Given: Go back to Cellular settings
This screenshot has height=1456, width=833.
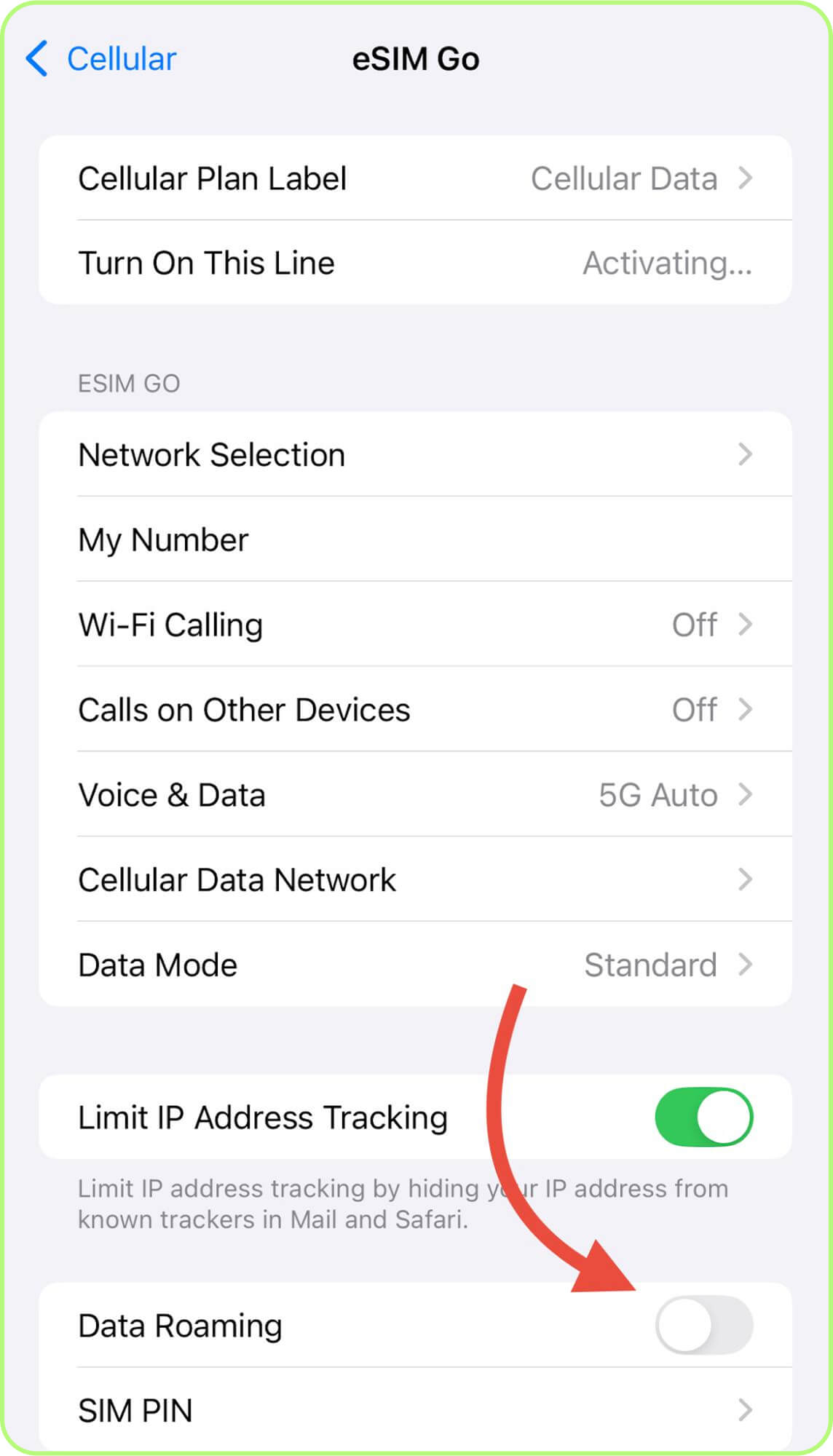Looking at the screenshot, I should [x=102, y=59].
